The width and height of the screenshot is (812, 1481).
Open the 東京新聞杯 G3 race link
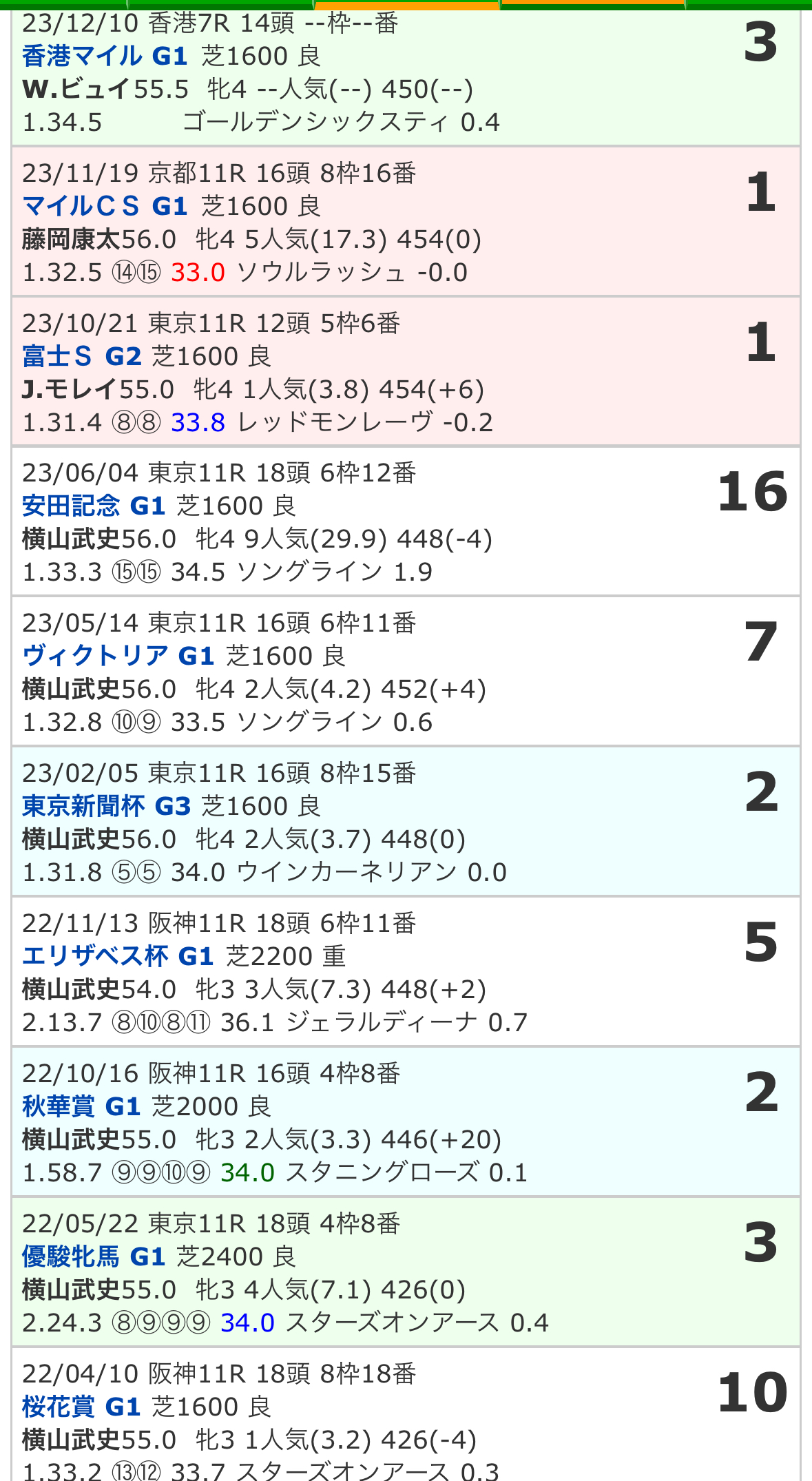click(x=107, y=806)
